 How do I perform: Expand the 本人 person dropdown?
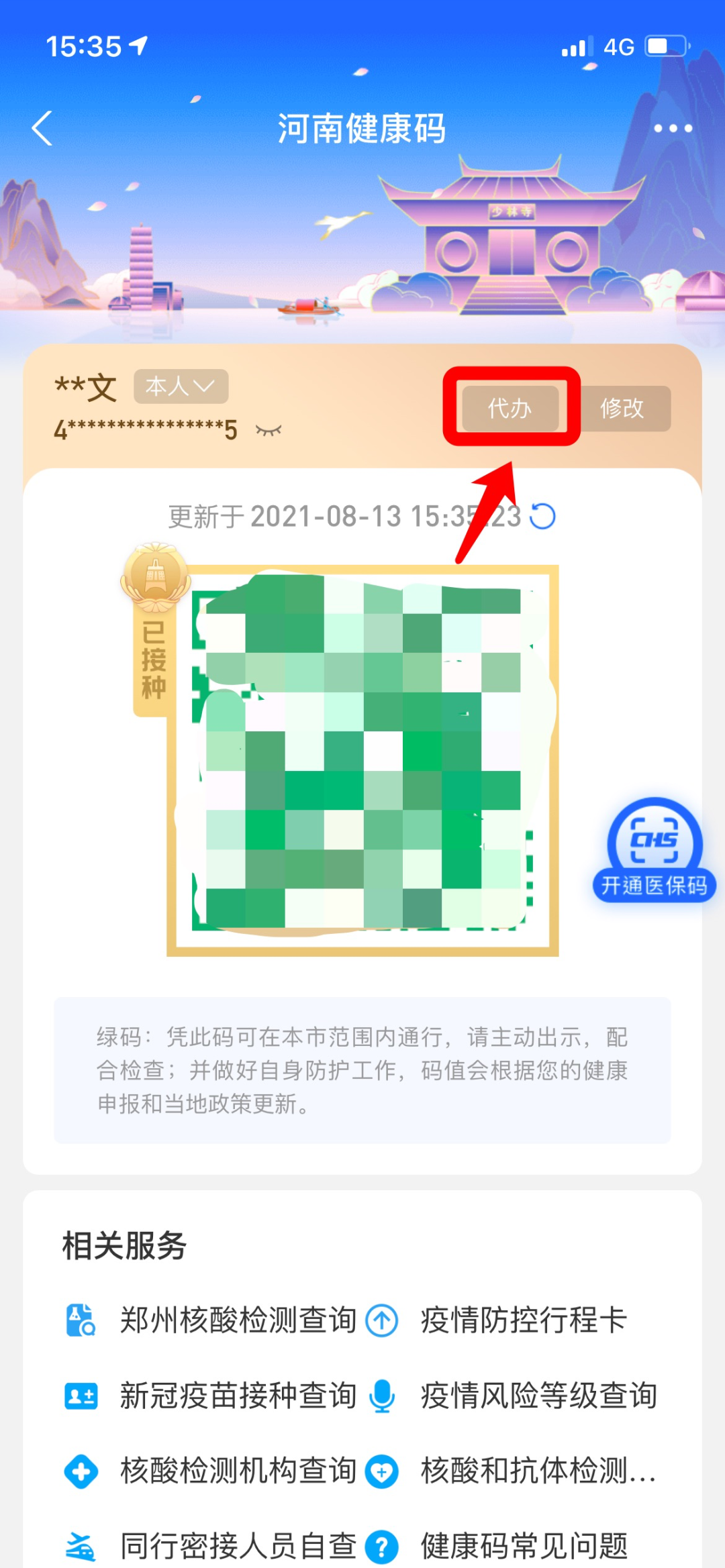[181, 386]
